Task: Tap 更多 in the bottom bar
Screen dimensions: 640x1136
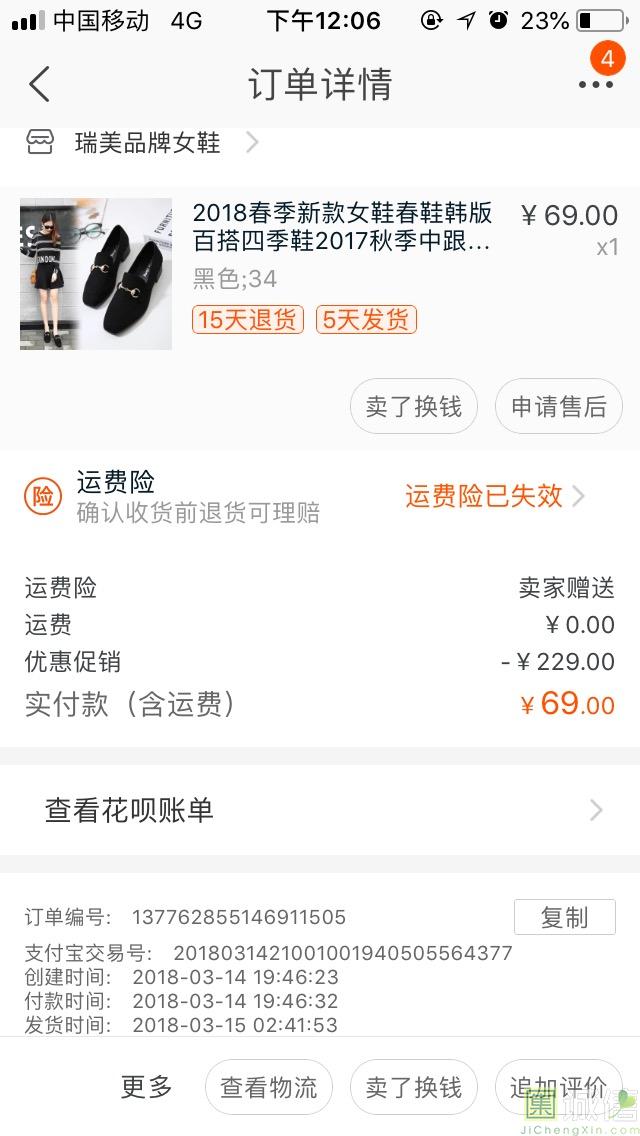Action: point(147,1087)
